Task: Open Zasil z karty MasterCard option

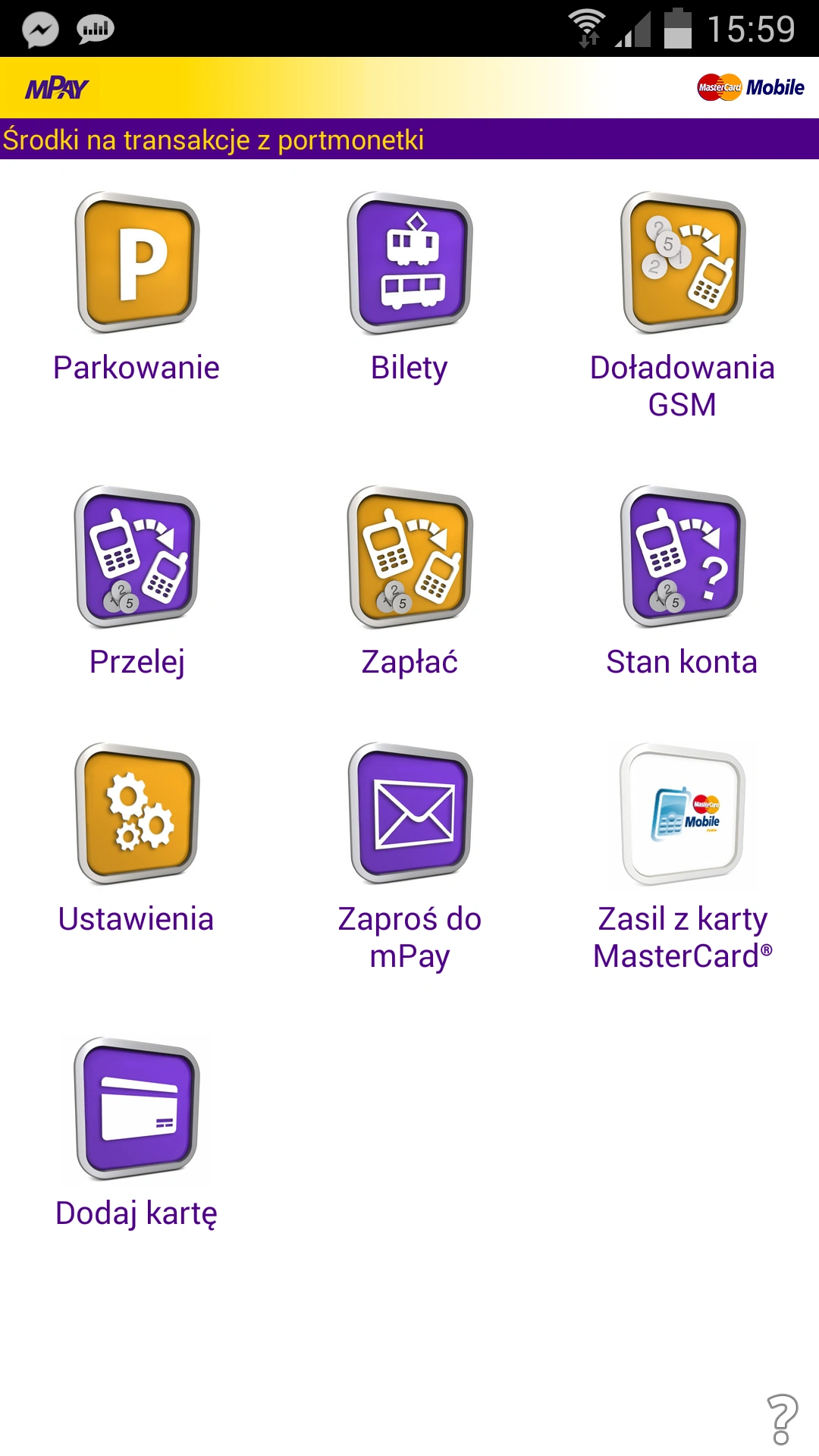Action: [x=682, y=814]
